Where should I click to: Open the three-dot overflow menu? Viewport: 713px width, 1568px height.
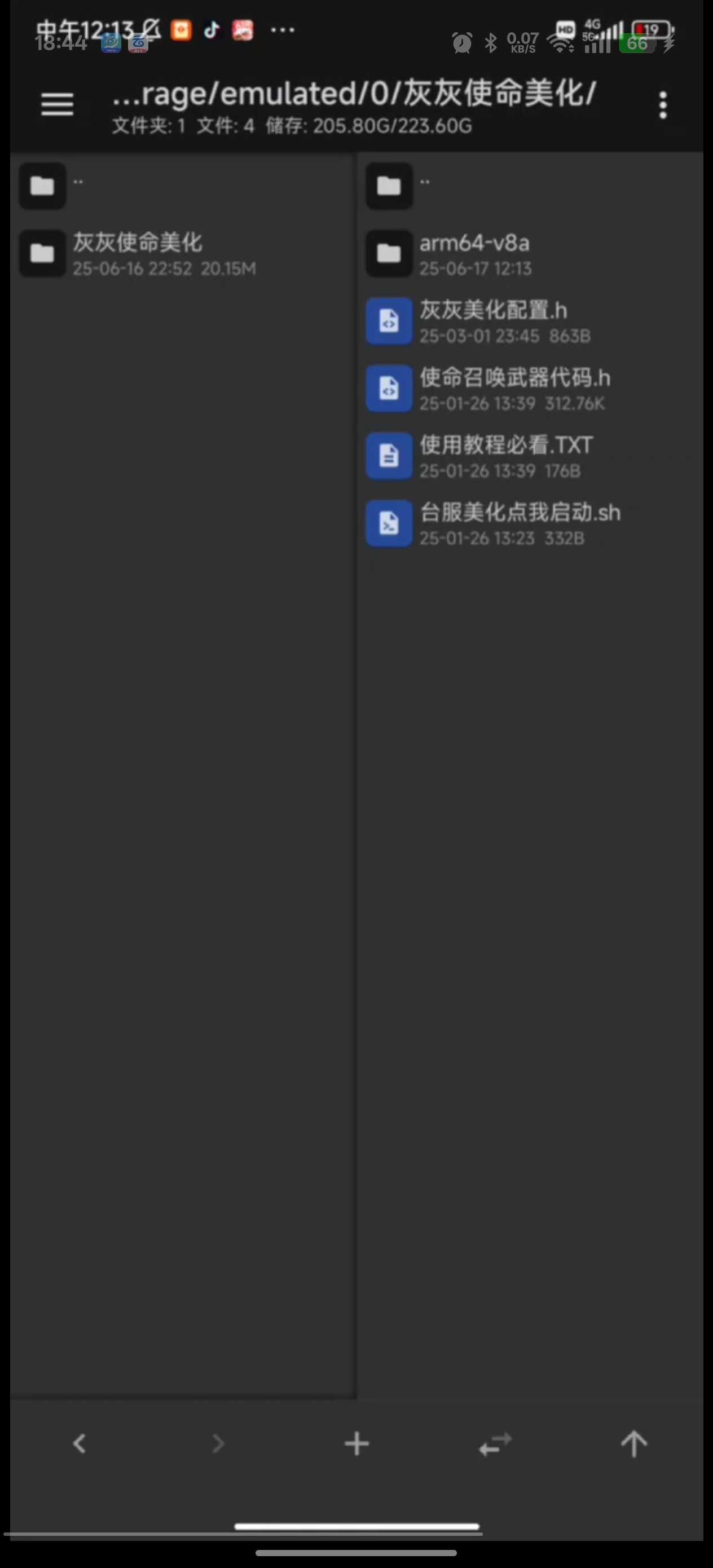pyautogui.click(x=662, y=106)
